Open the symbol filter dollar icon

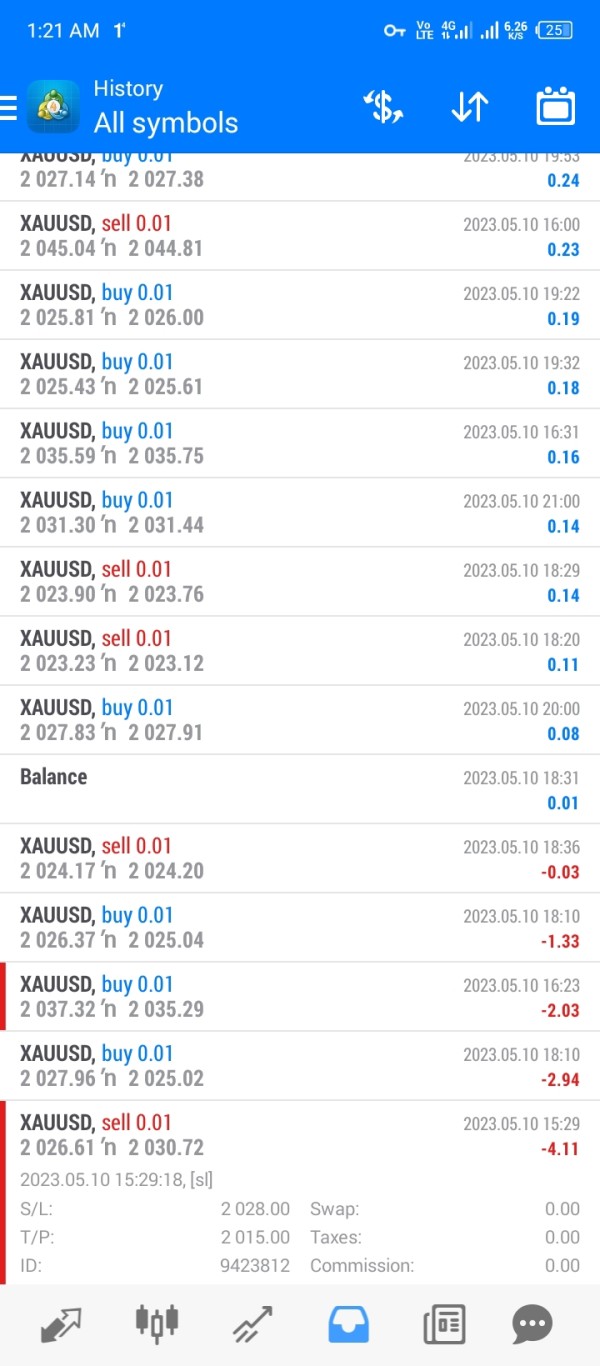[383, 106]
